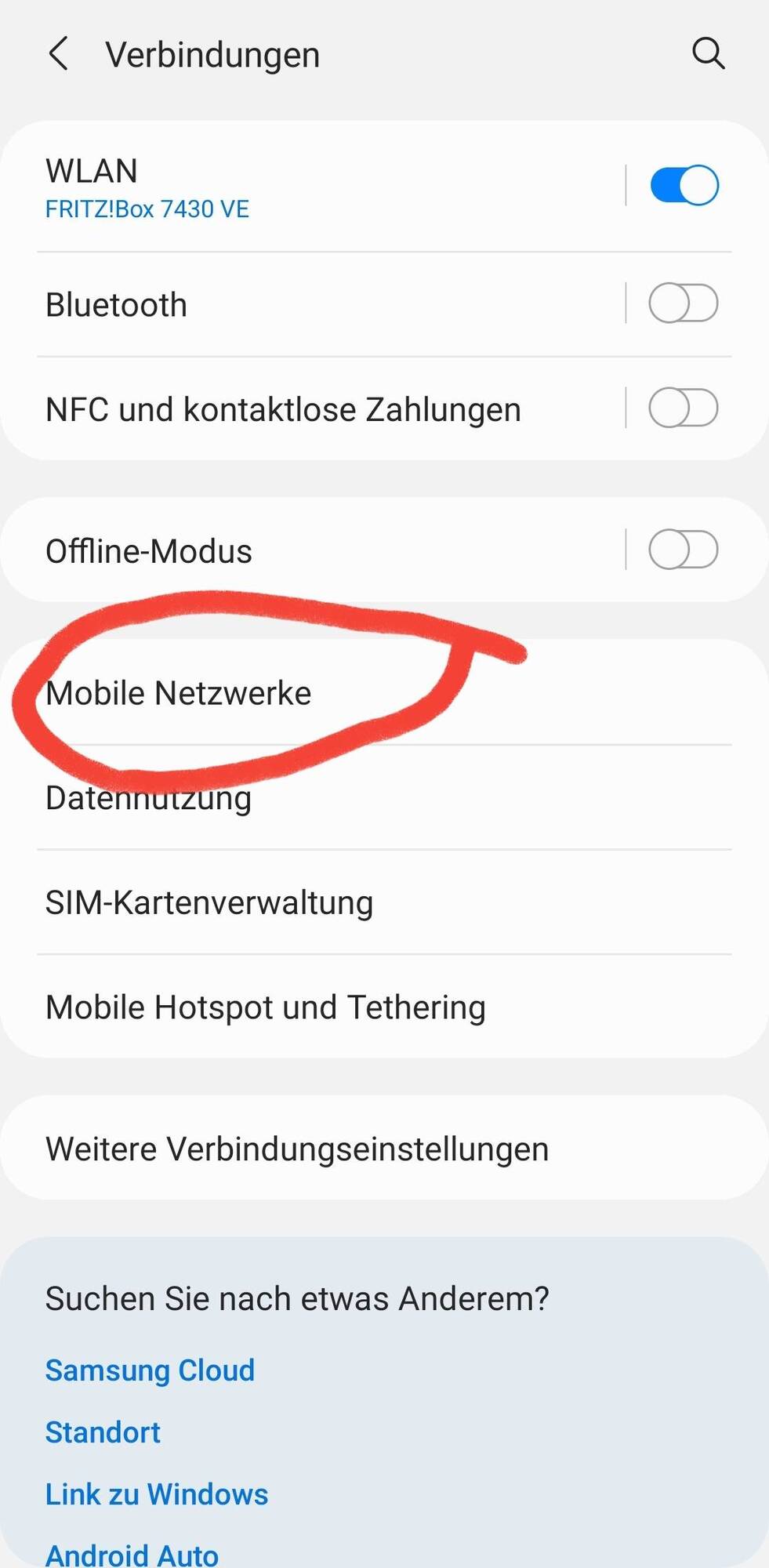Open Weitere Verbindungseinstellungen
Viewport: 769px width, 1568px height.
[x=314, y=1149]
